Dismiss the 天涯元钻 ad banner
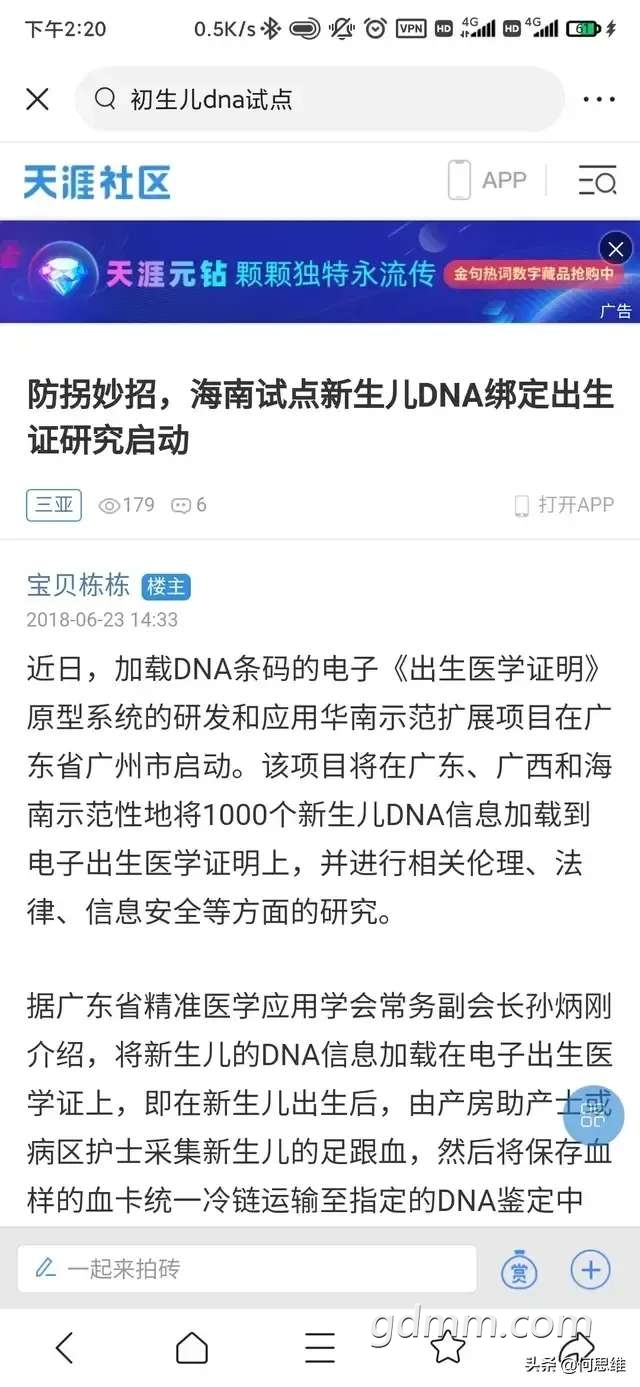 (613, 248)
